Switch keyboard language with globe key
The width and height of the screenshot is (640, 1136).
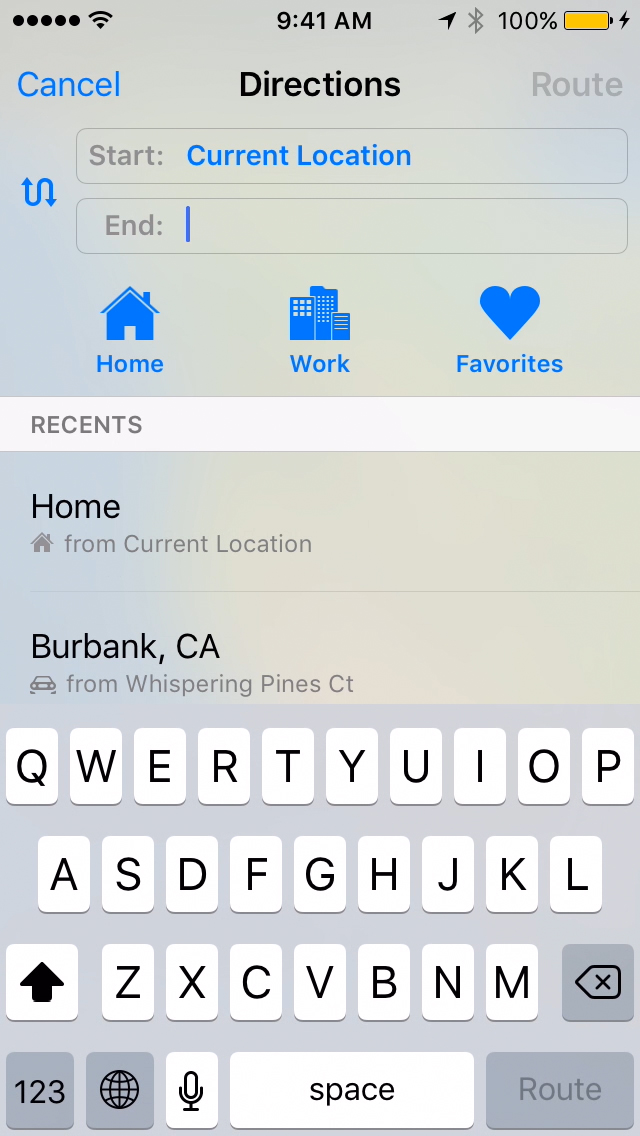coord(120,1090)
